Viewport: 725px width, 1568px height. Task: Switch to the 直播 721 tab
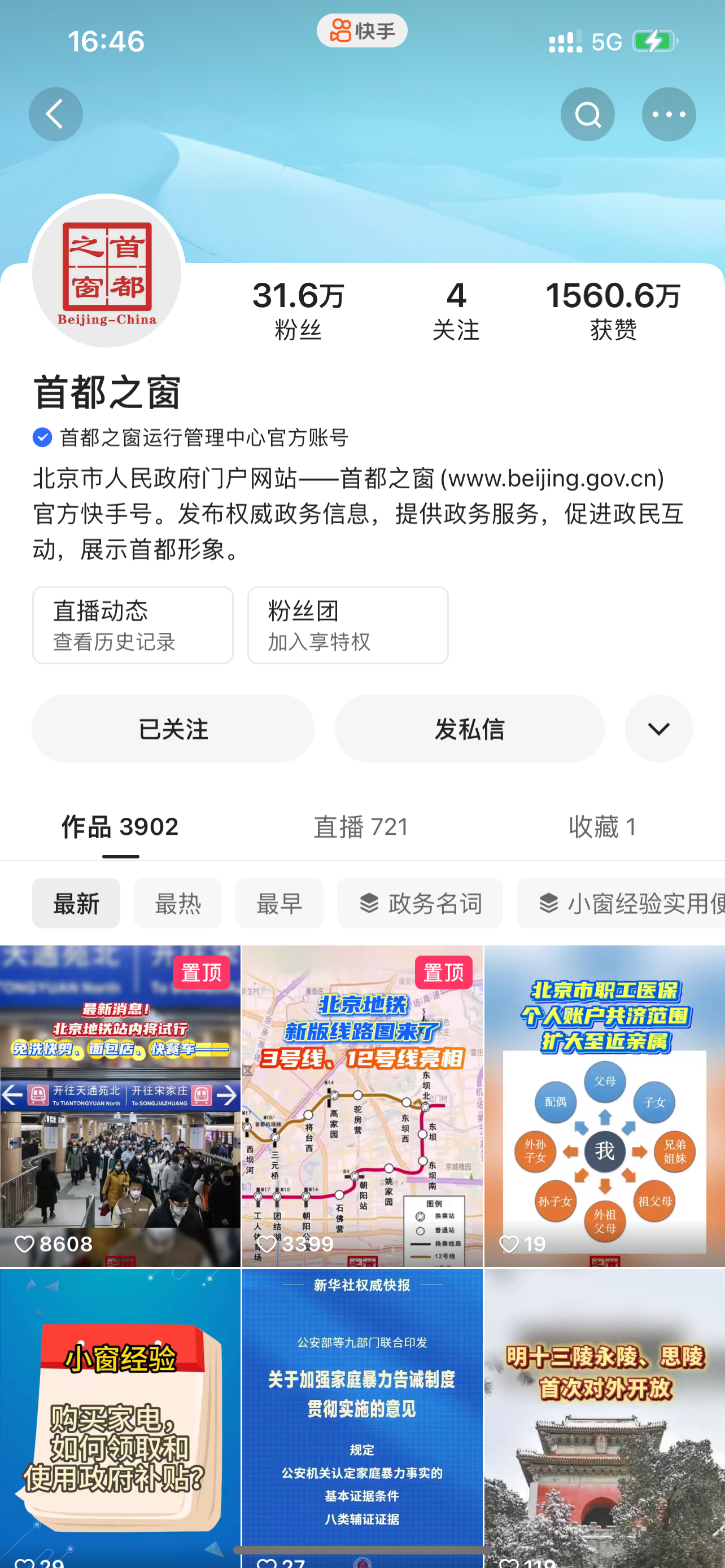click(361, 826)
